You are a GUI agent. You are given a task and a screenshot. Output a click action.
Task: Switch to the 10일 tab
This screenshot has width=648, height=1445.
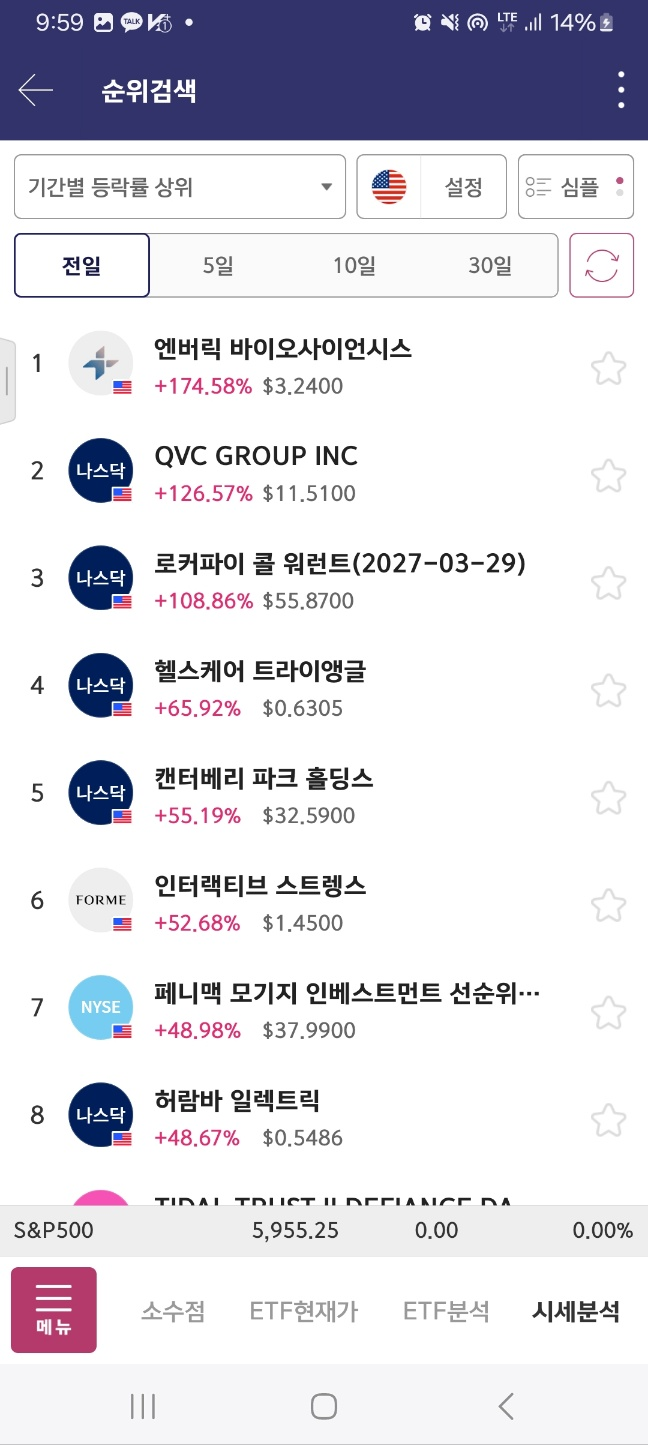[354, 266]
